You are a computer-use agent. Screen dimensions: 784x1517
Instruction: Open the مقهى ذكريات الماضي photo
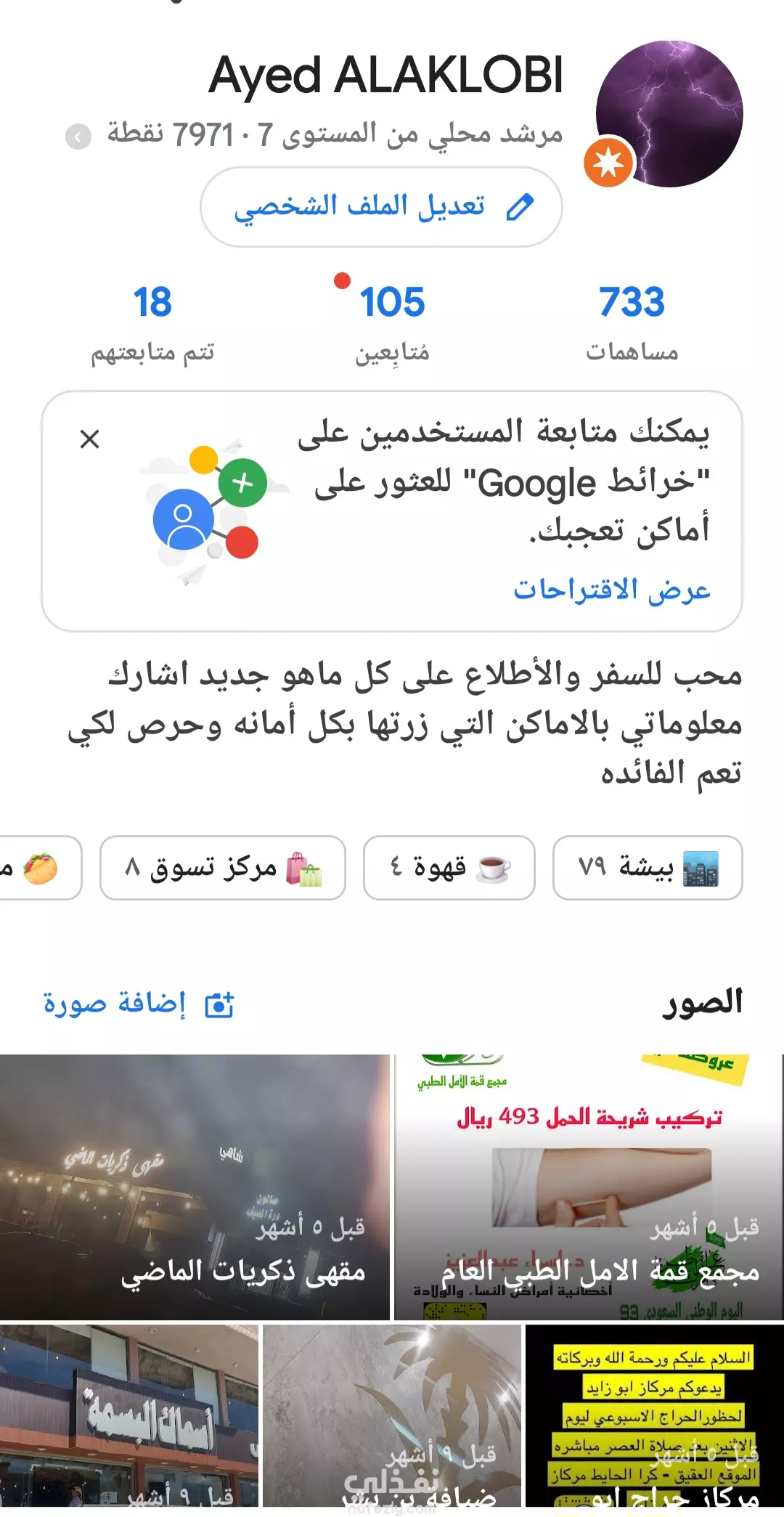(x=195, y=1187)
